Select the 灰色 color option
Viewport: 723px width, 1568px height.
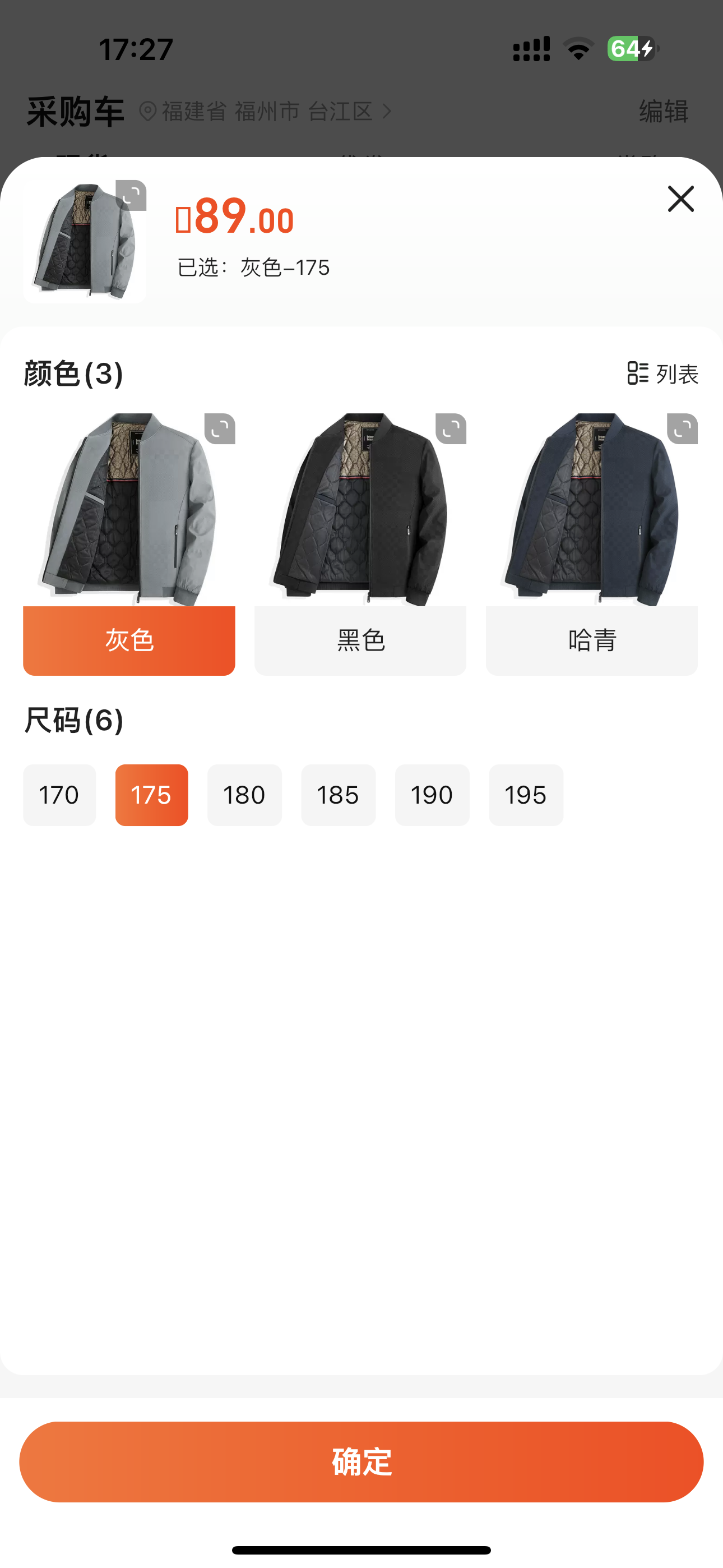129,640
